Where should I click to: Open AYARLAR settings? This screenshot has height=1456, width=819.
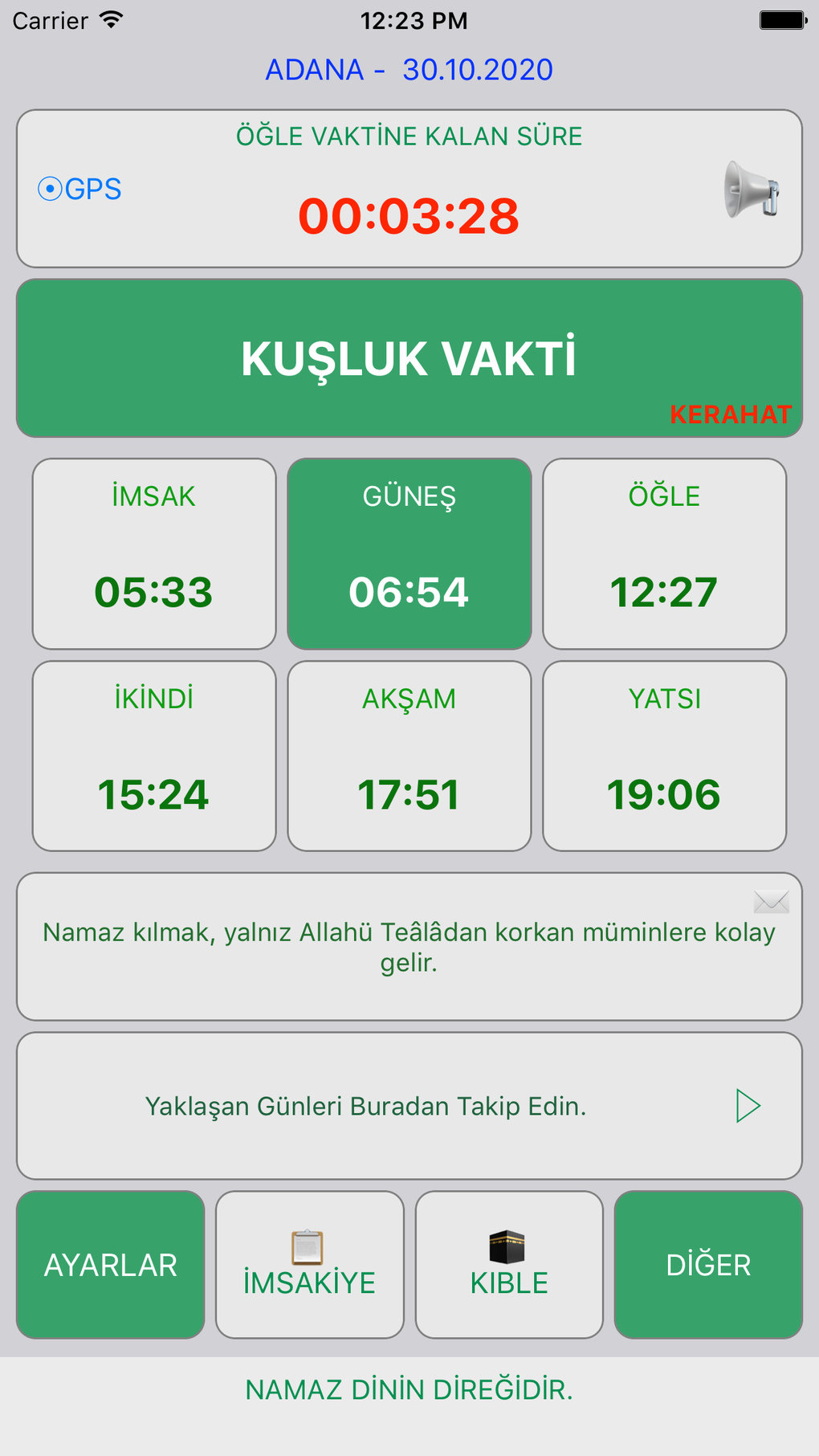111,1264
